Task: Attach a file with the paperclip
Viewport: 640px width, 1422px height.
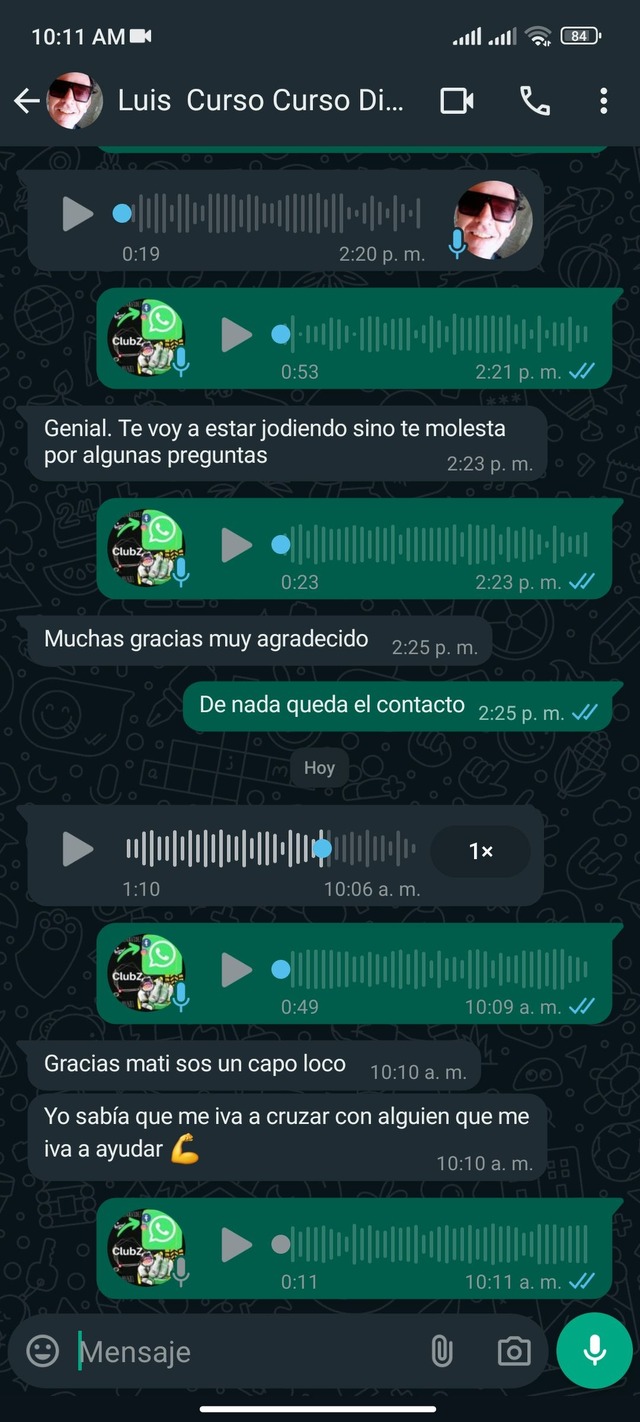Action: (441, 1352)
